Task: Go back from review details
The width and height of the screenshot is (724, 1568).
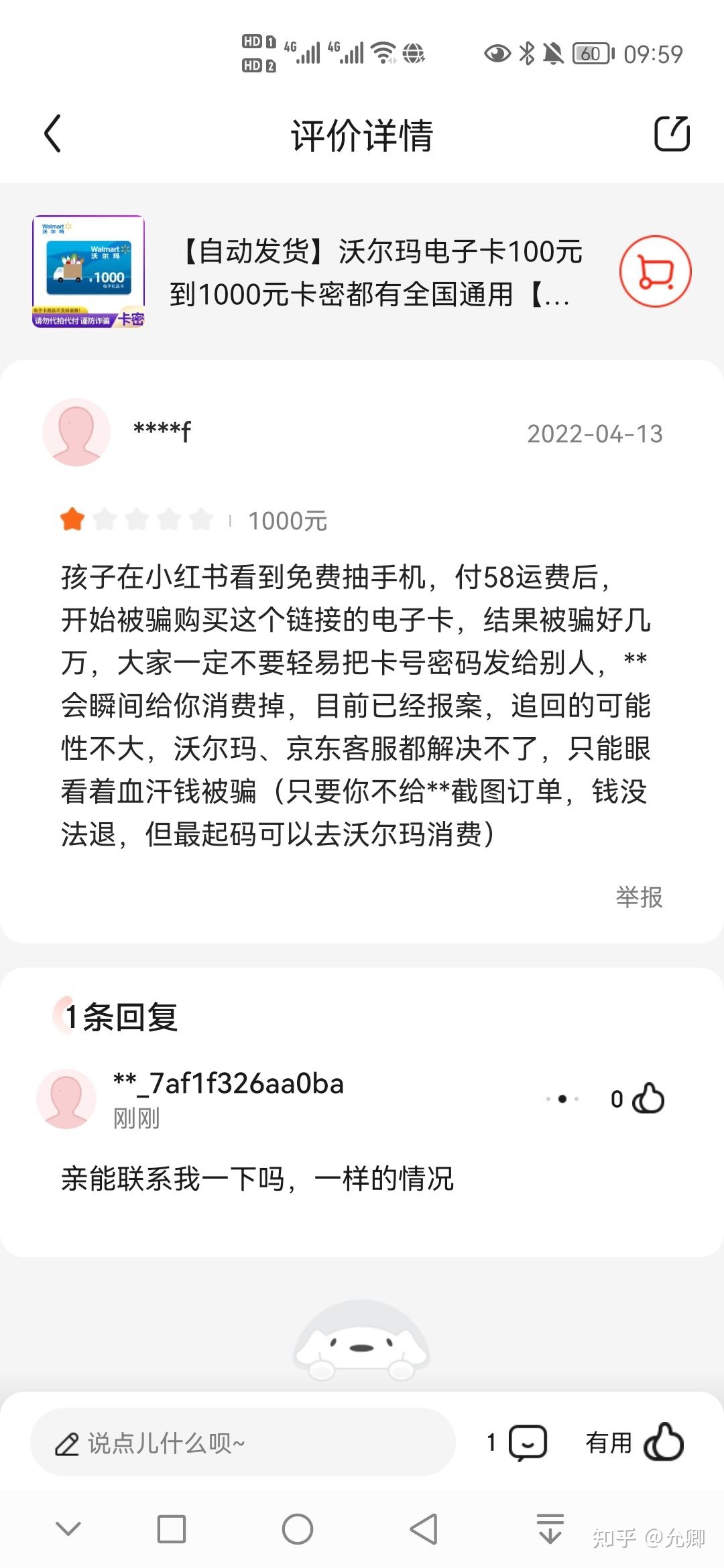Action: [x=52, y=133]
